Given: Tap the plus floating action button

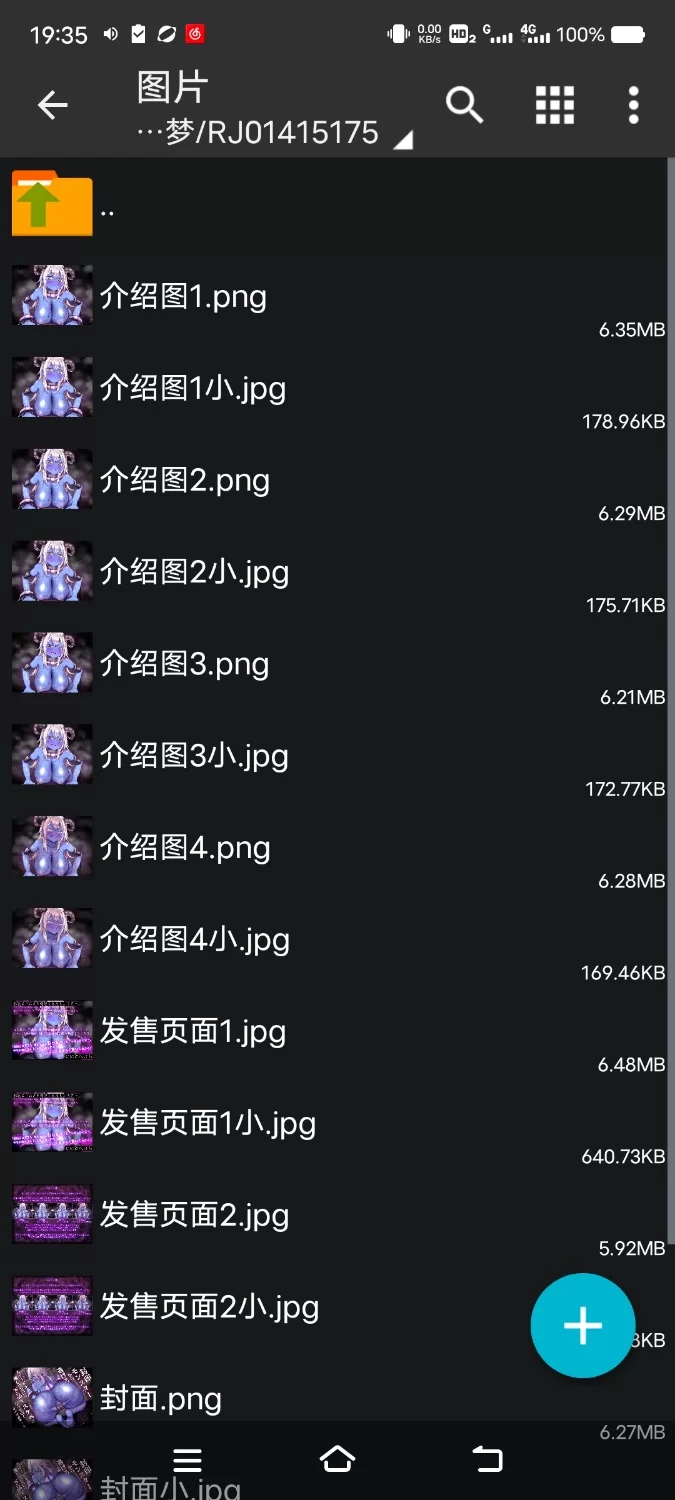Looking at the screenshot, I should (582, 1325).
